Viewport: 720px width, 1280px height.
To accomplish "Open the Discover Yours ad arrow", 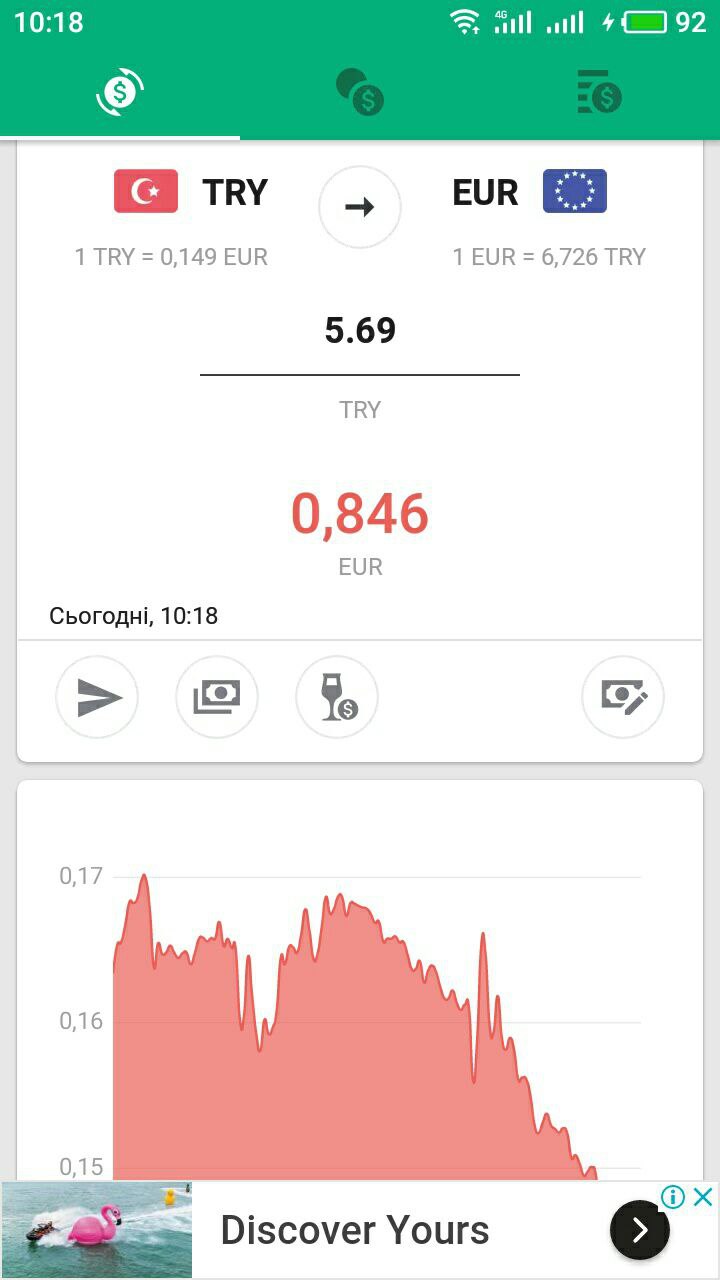I will (x=639, y=1230).
